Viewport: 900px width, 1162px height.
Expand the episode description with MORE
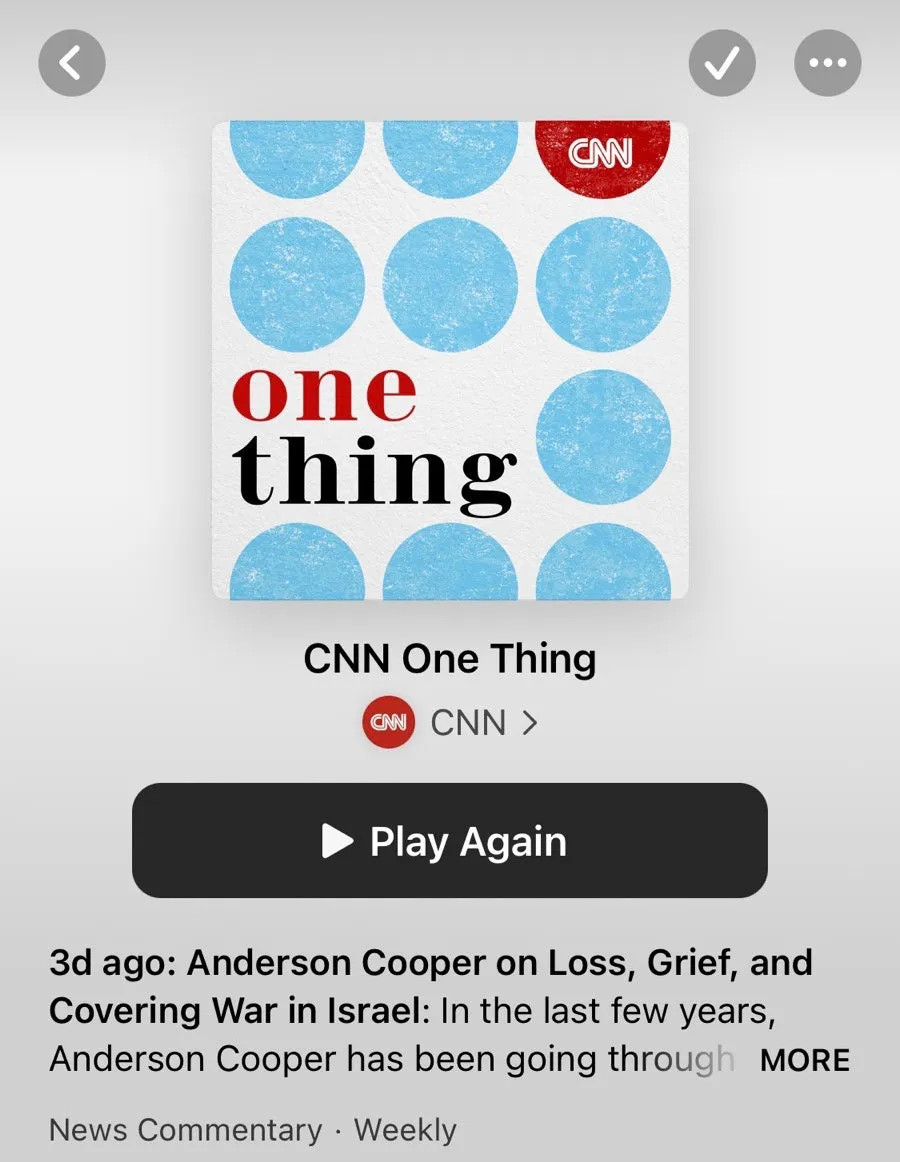coord(804,1060)
